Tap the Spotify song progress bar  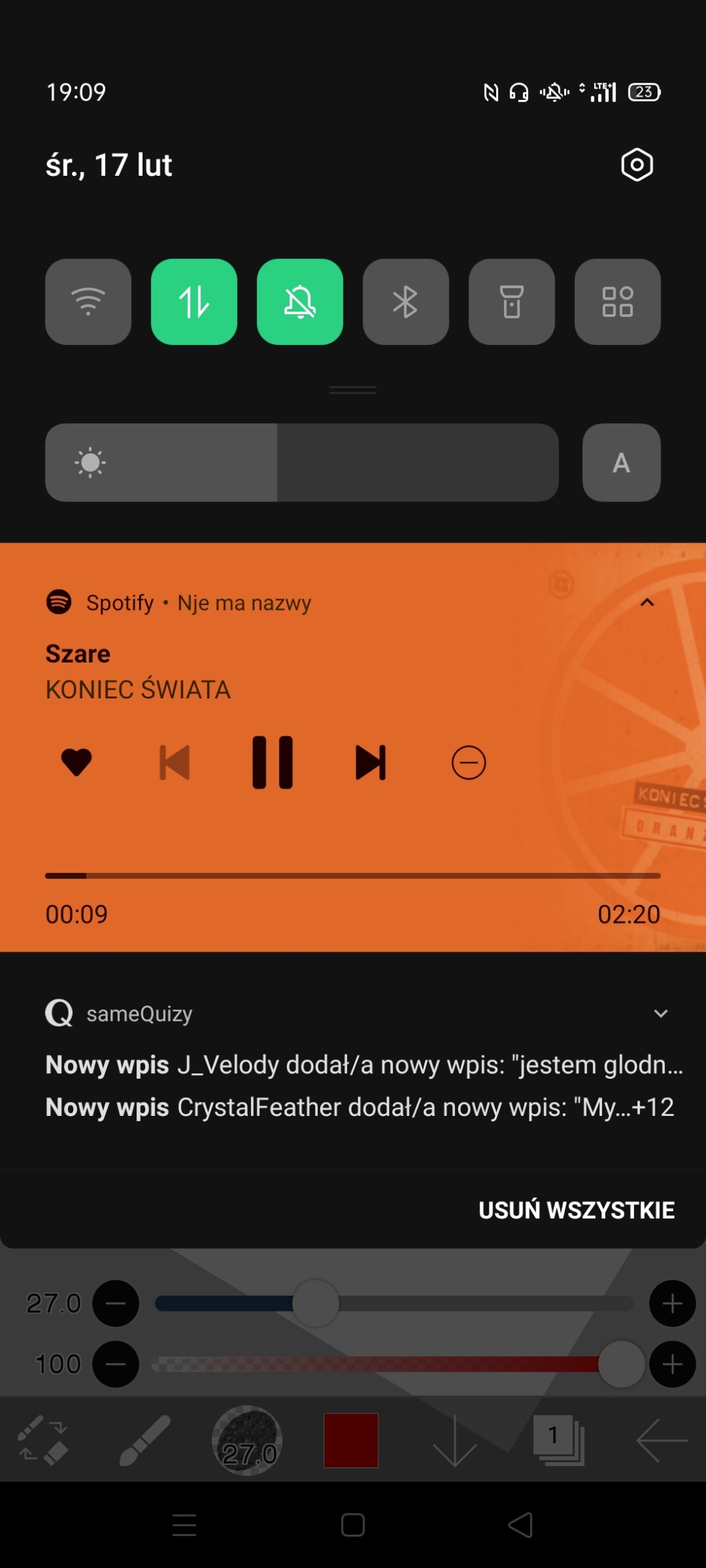click(x=352, y=876)
